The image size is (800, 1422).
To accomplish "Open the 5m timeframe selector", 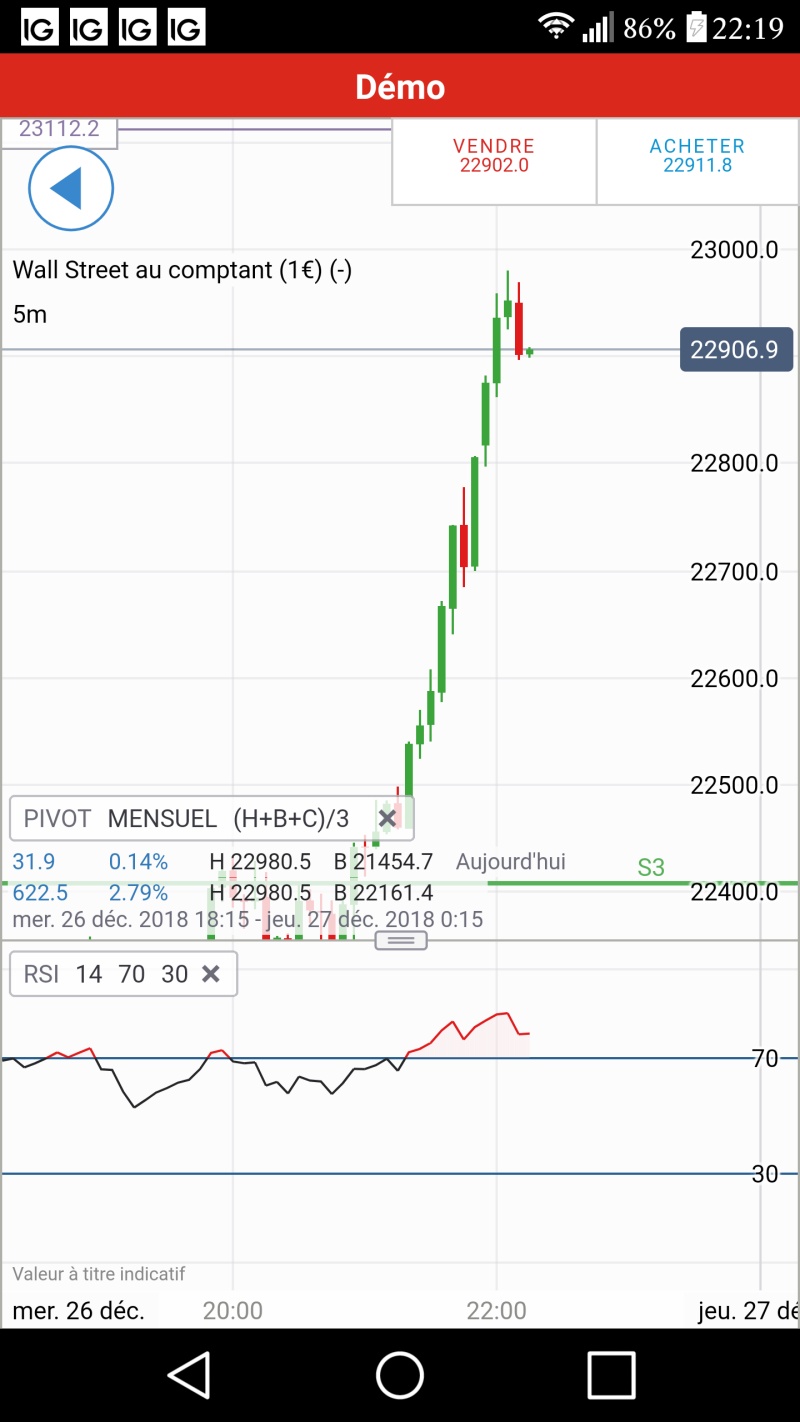I will click(x=30, y=314).
